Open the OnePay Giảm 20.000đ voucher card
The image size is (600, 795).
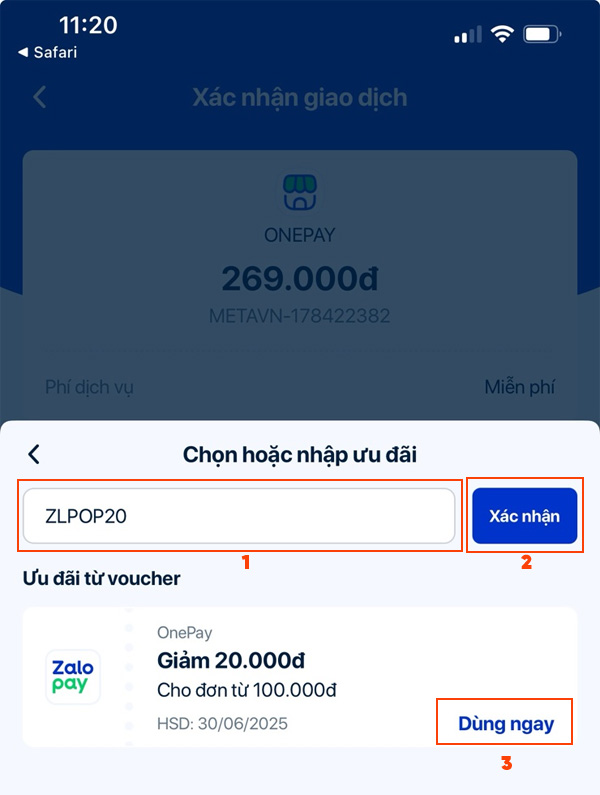click(290, 675)
